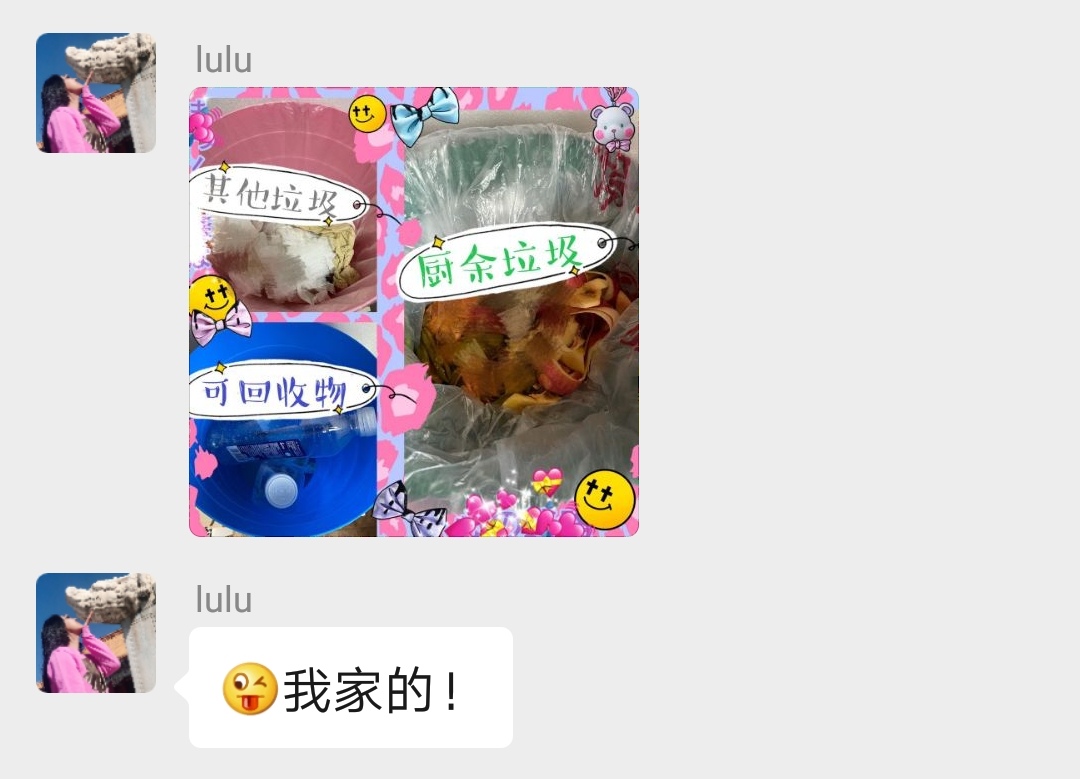Open lulu's garbage sorting photo message
Image resolution: width=1080 pixels, height=779 pixels.
click(414, 312)
